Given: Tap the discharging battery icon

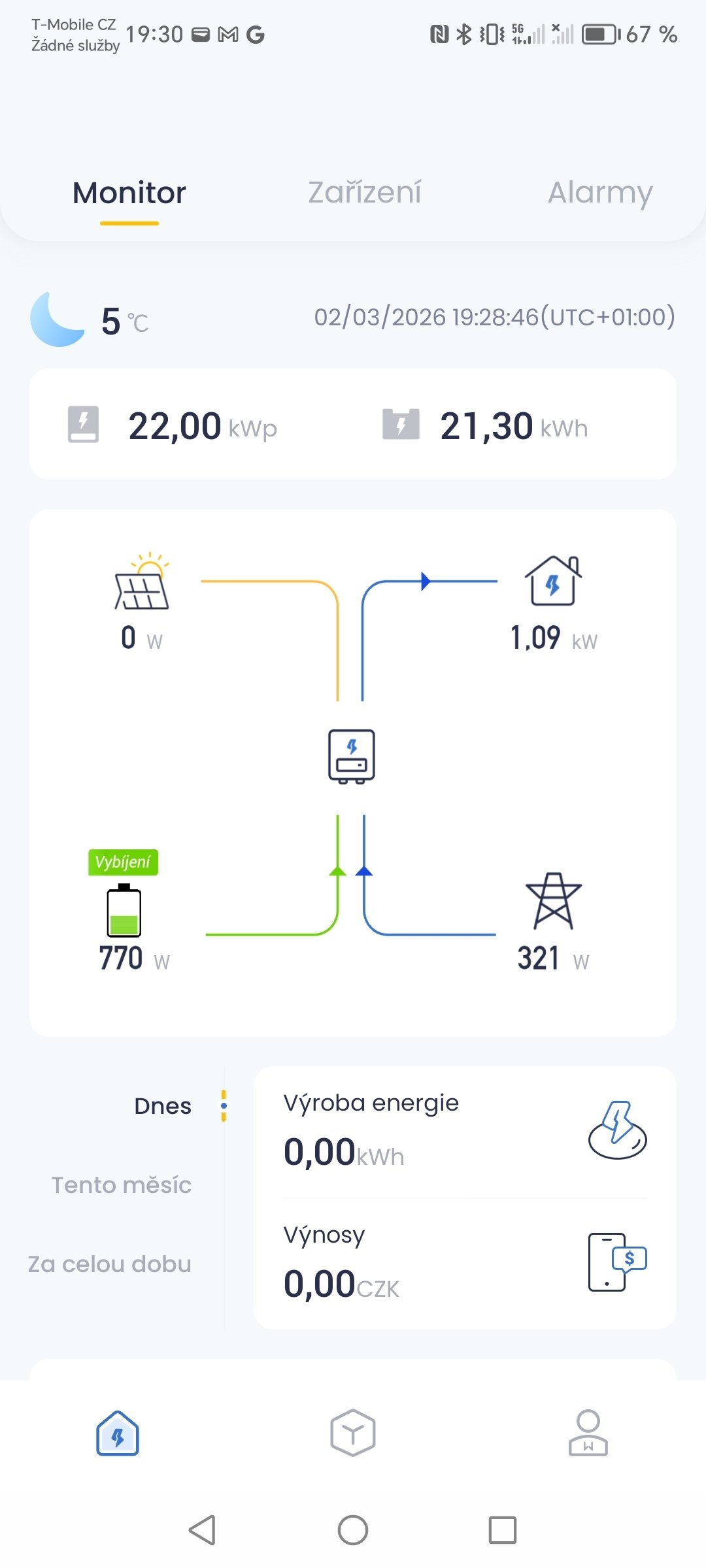Looking at the screenshot, I should pyautogui.click(x=124, y=911).
